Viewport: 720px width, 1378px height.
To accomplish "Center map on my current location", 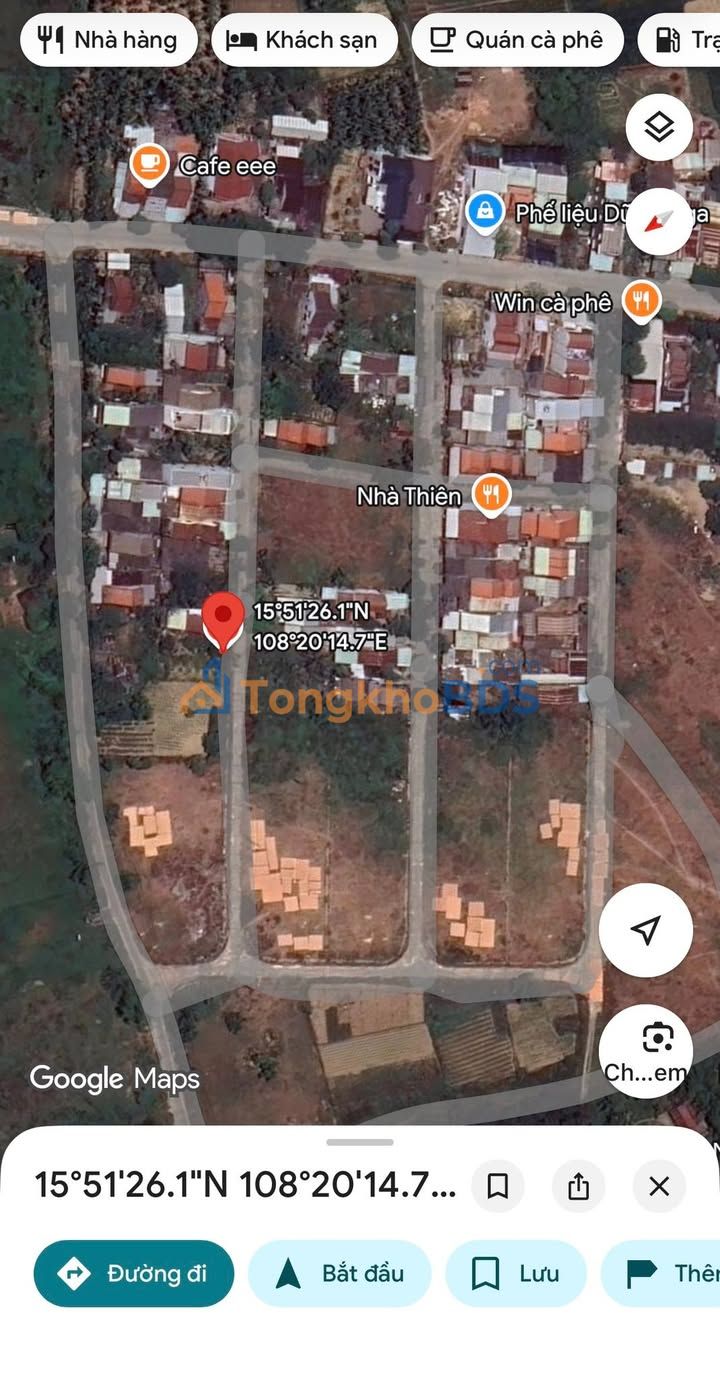I will [x=646, y=930].
